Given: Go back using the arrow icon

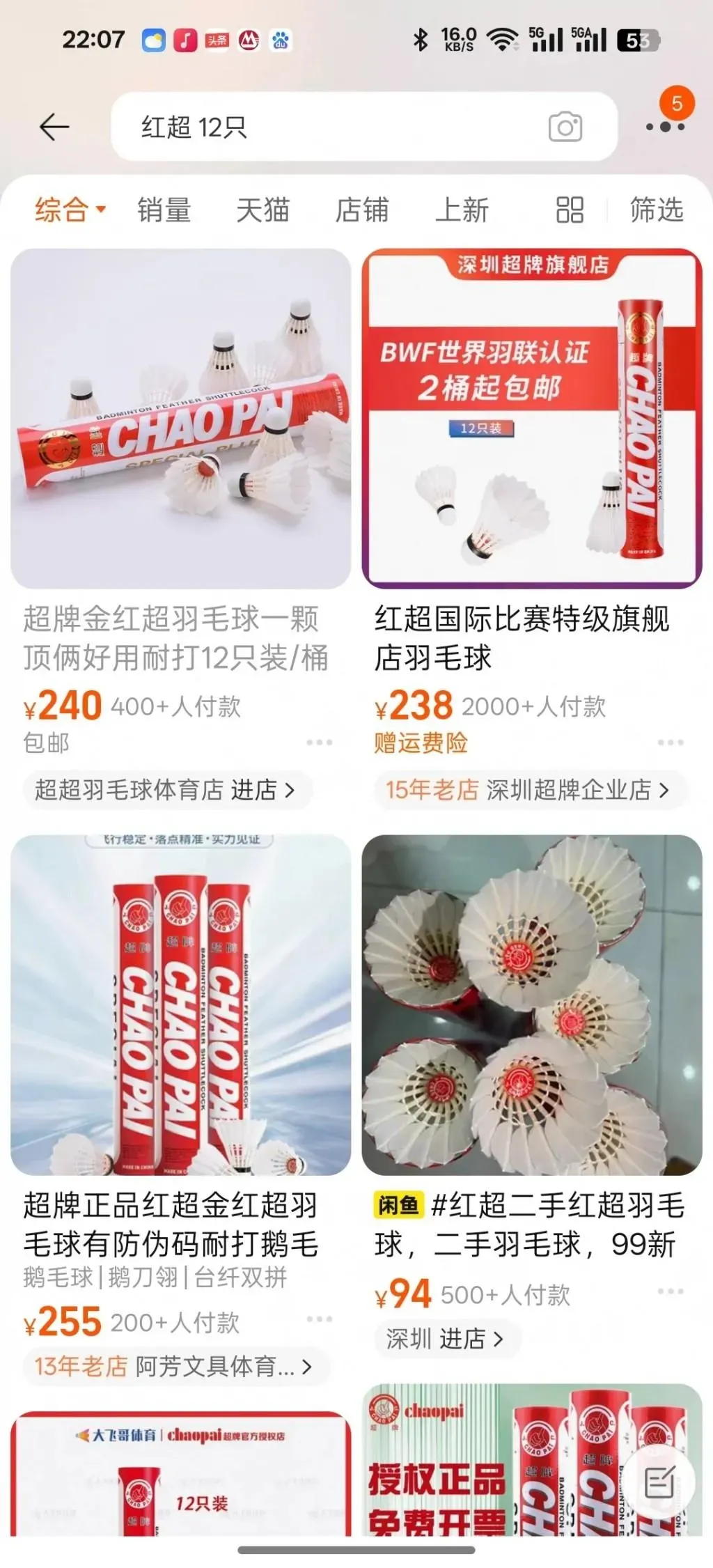Looking at the screenshot, I should click(54, 127).
